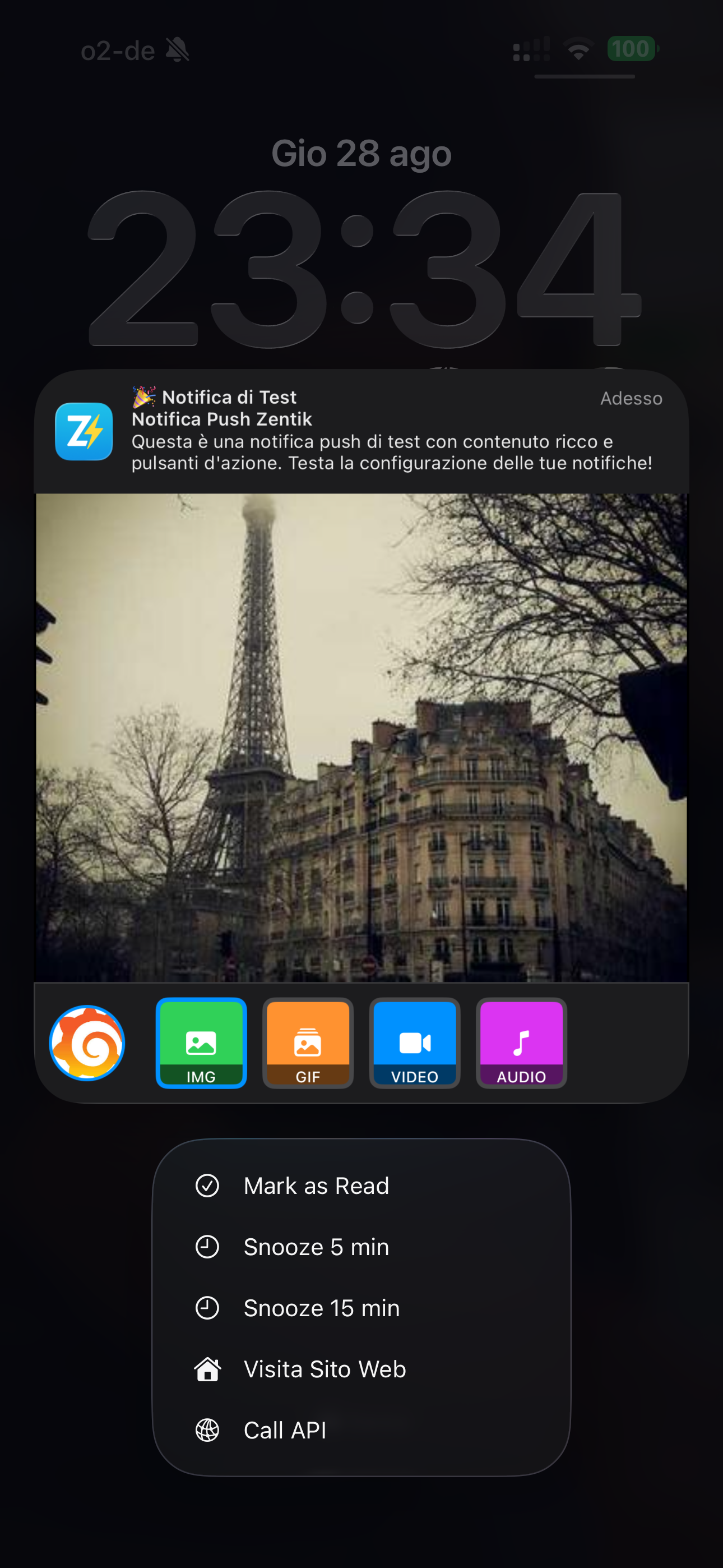Image resolution: width=723 pixels, height=1568 pixels.
Task: Tap the house icon beside Visita Sito Web
Action: point(207,1368)
